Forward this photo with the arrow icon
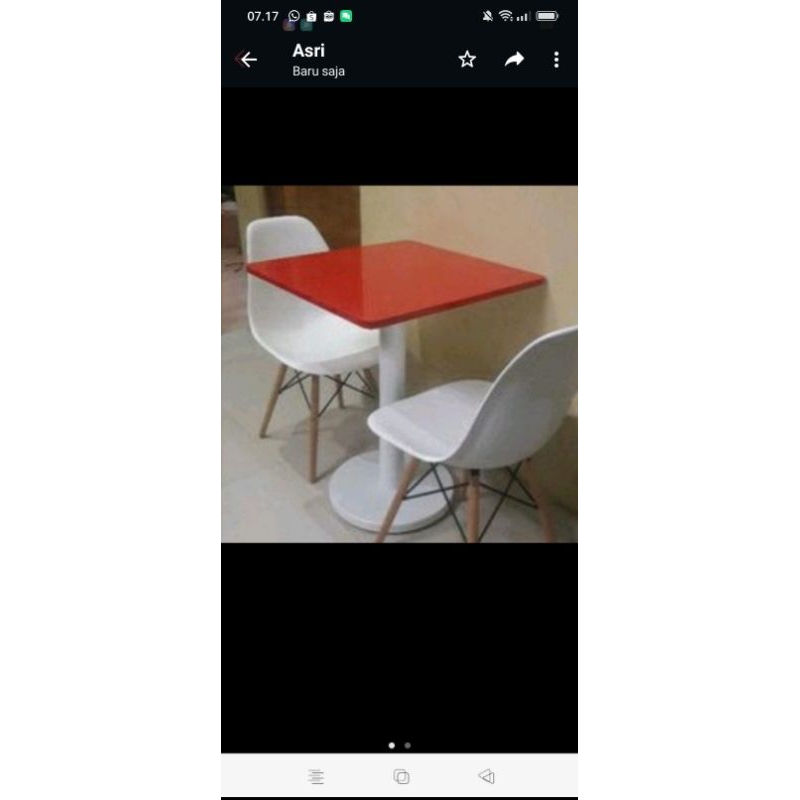This screenshot has width=800, height=800. [x=514, y=60]
